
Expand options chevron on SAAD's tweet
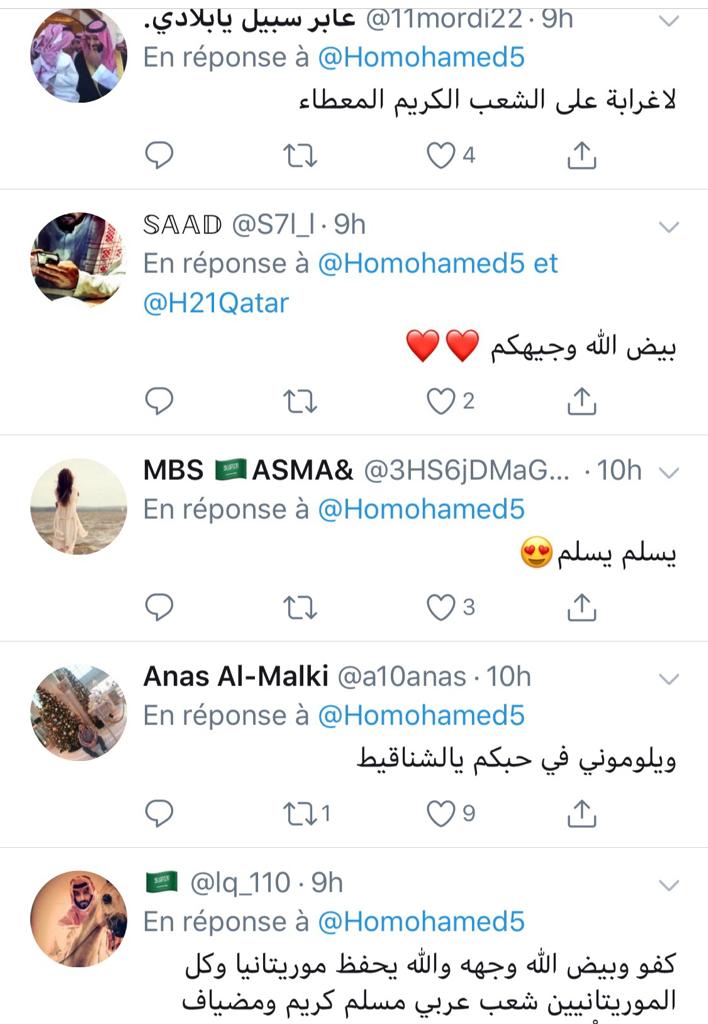(670, 226)
